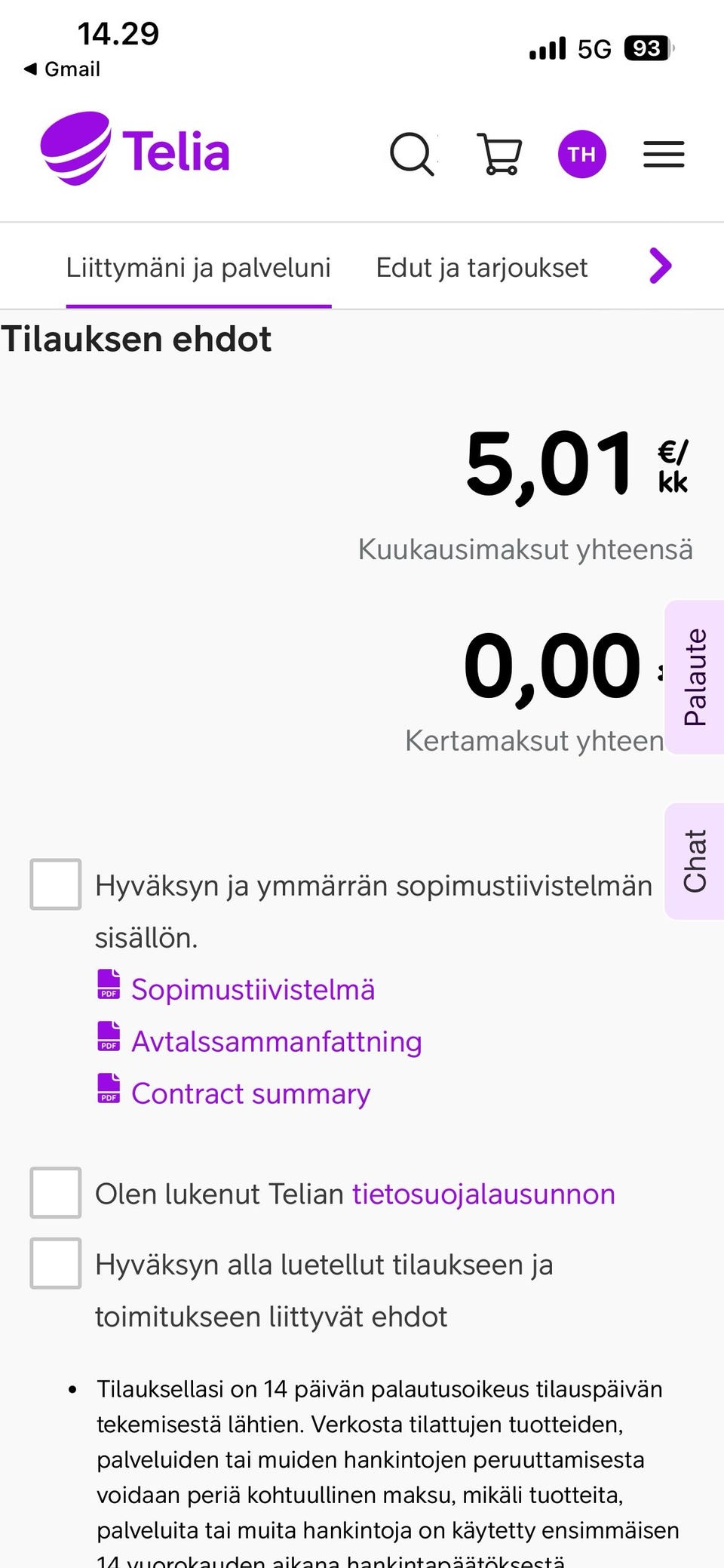Open the Contract summary document
Viewport: 724px width, 1568px height.
[250, 1093]
